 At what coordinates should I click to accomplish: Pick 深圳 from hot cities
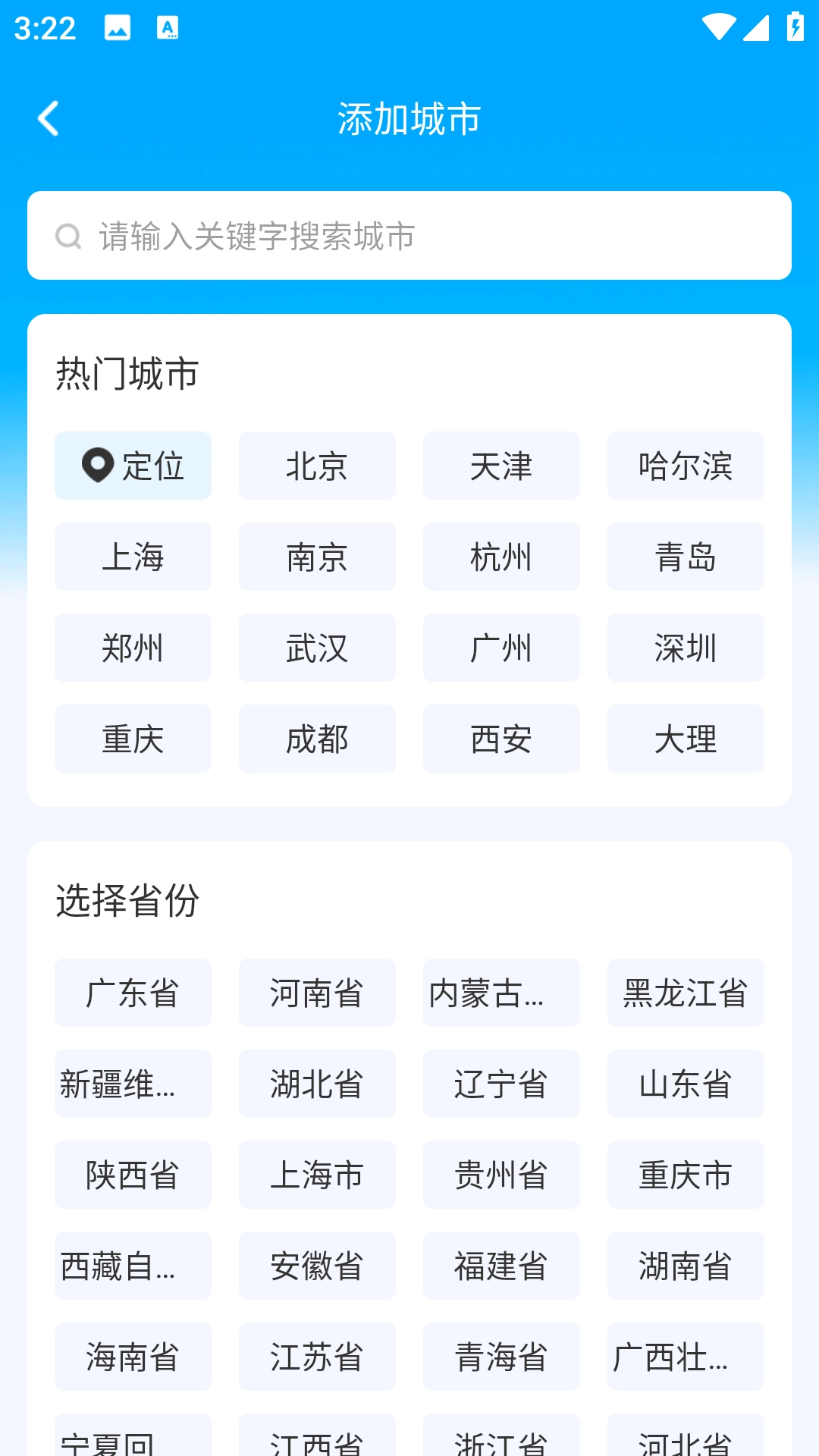(685, 647)
